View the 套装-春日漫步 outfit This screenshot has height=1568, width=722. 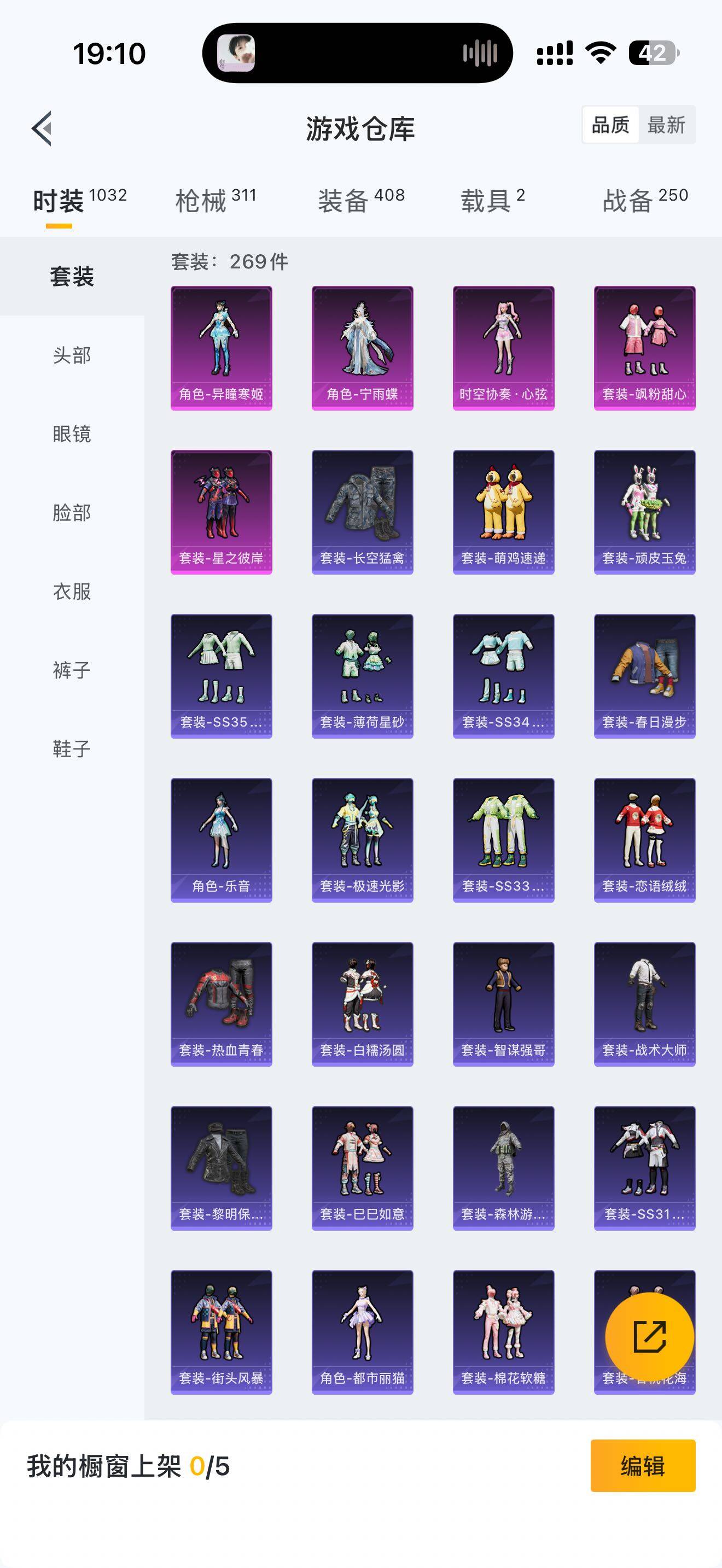point(645,676)
